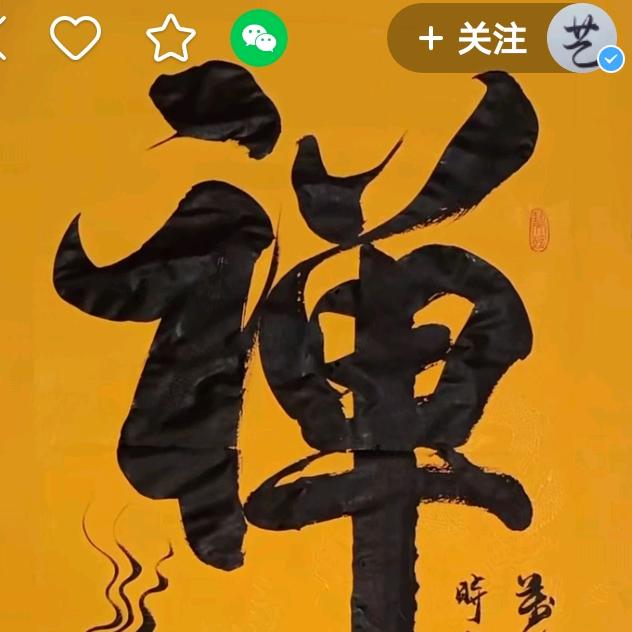632x632 pixels.
Task: Open the author's profile avatar
Action: coord(583,39)
